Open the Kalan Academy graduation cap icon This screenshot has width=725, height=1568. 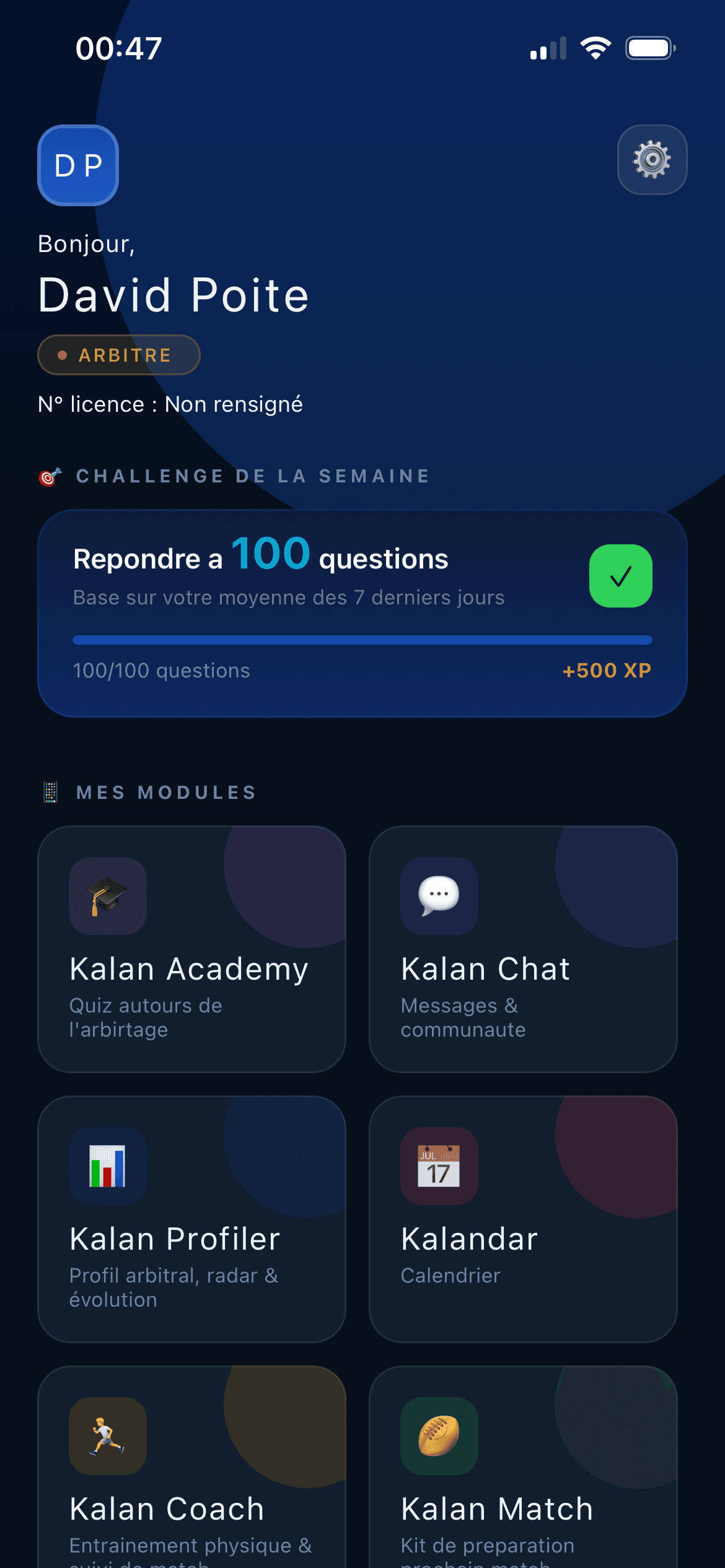(x=107, y=895)
